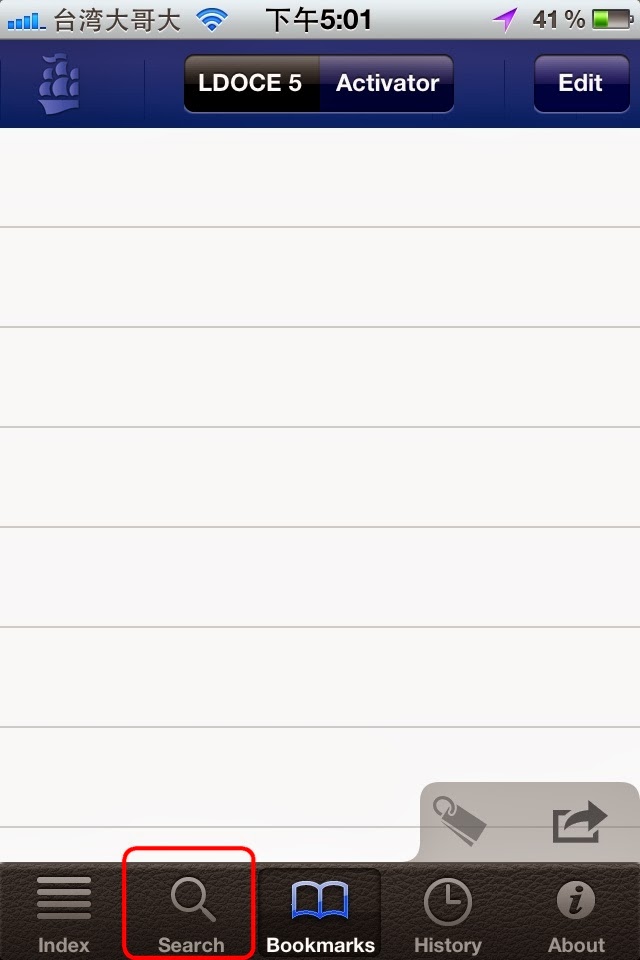Switch to the Activator segment

[387, 83]
